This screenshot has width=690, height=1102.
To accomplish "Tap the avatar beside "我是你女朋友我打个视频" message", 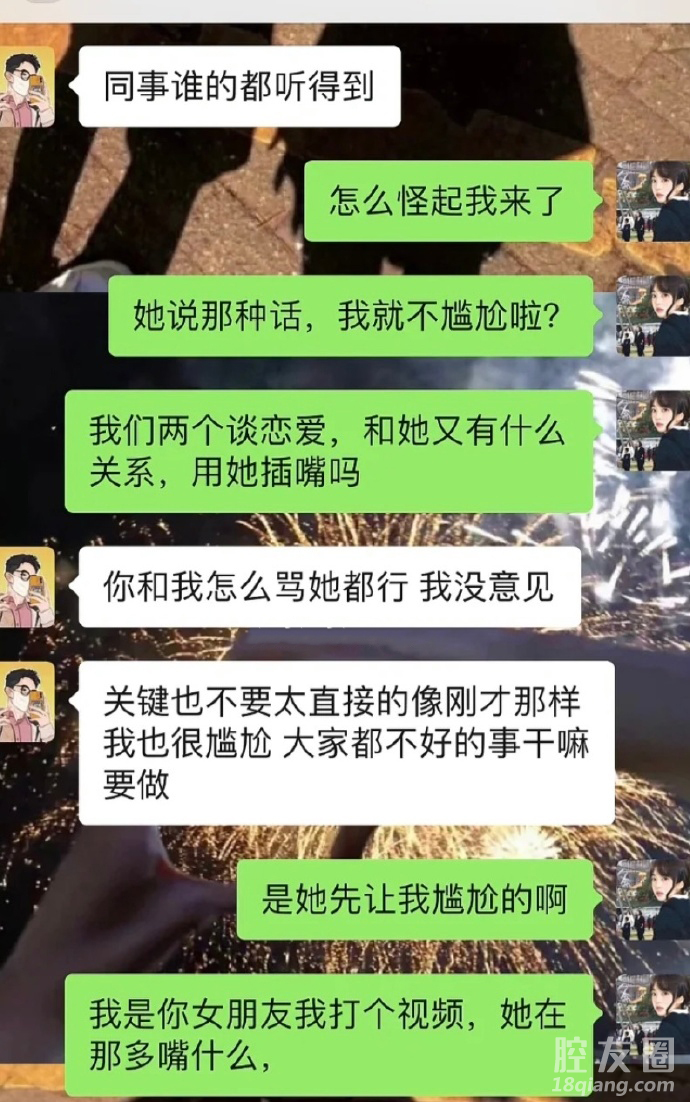I will pyautogui.click(x=652, y=1014).
